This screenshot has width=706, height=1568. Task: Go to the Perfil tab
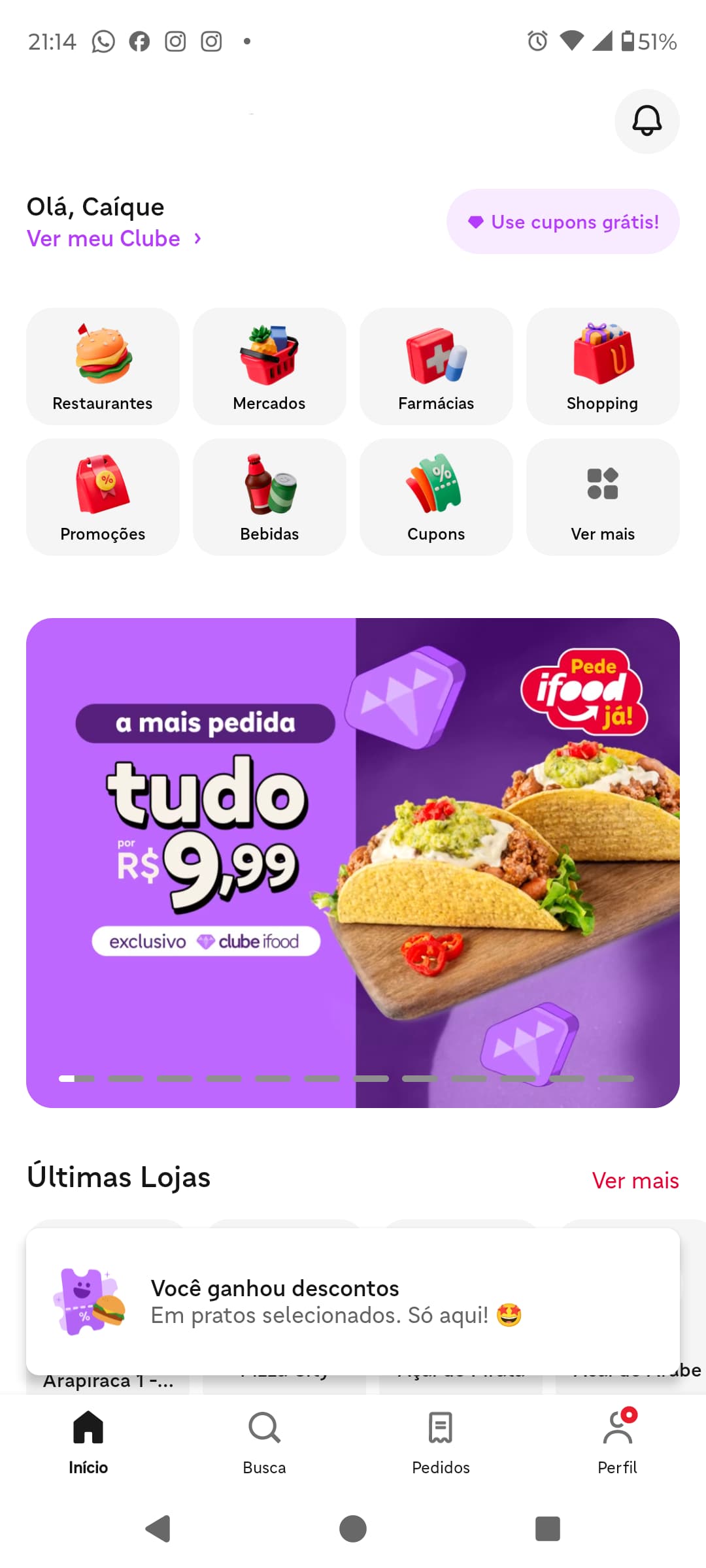617,1443
